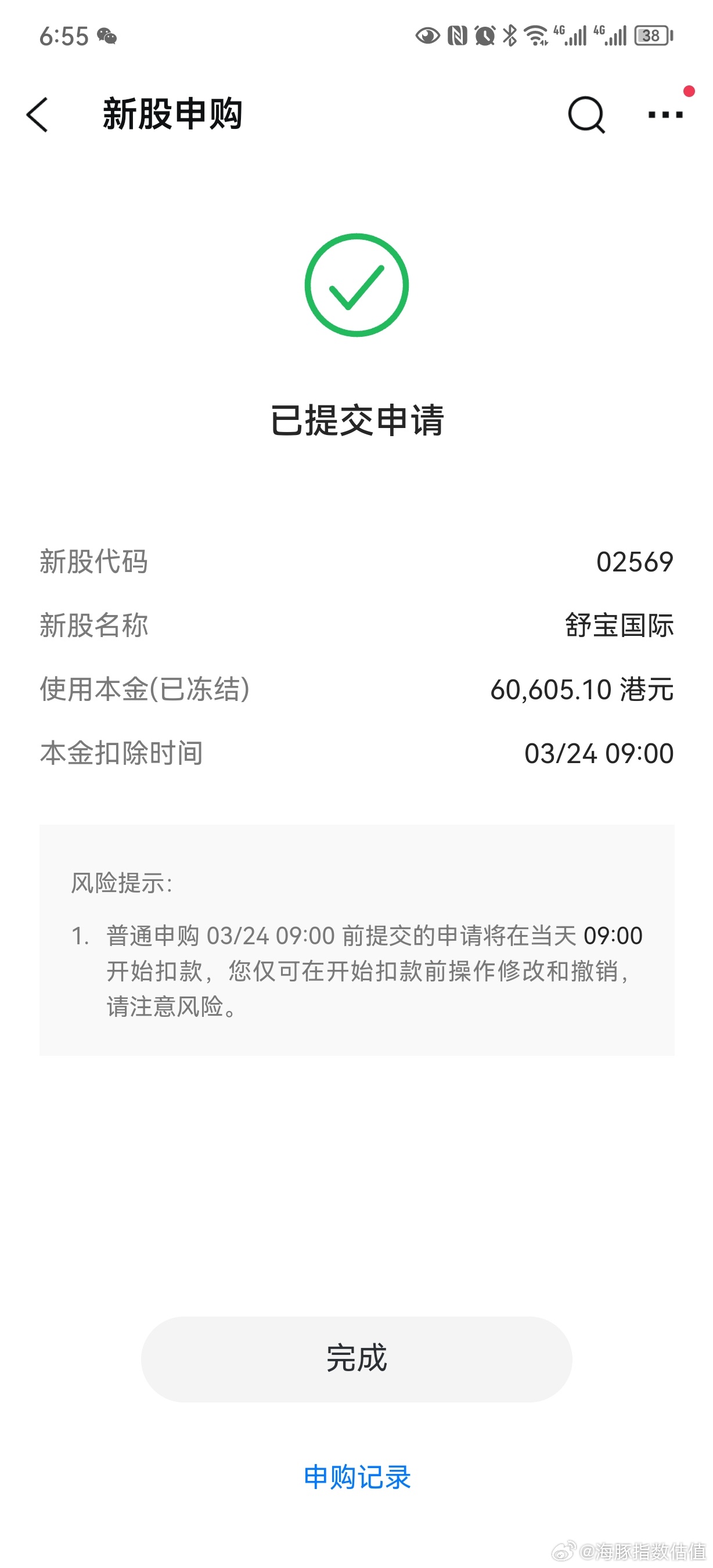The image size is (713, 1568).
Task: Go back from the 新股申购 page
Action: [38, 114]
